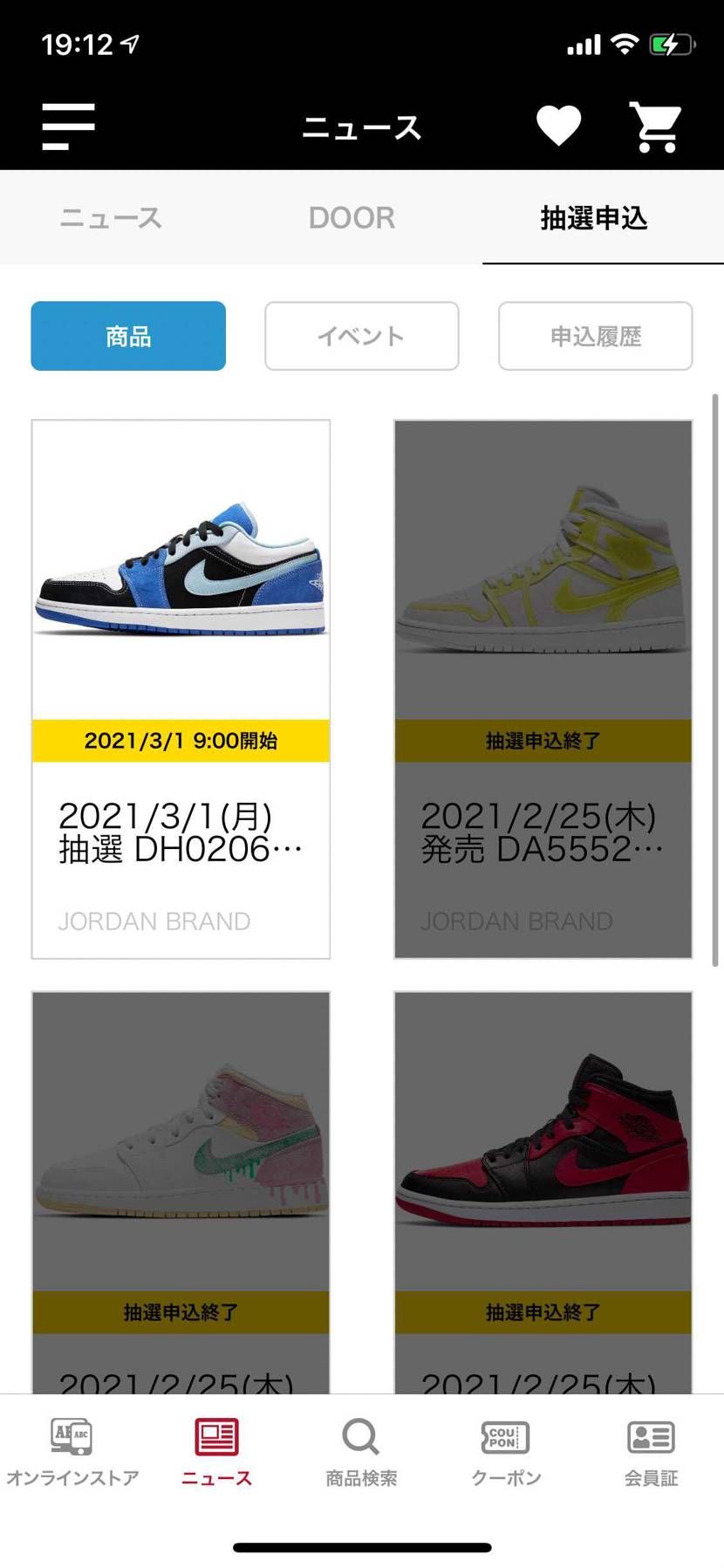Open the クーポン coupon tab
This screenshot has width=724, height=1568.
click(506, 1453)
